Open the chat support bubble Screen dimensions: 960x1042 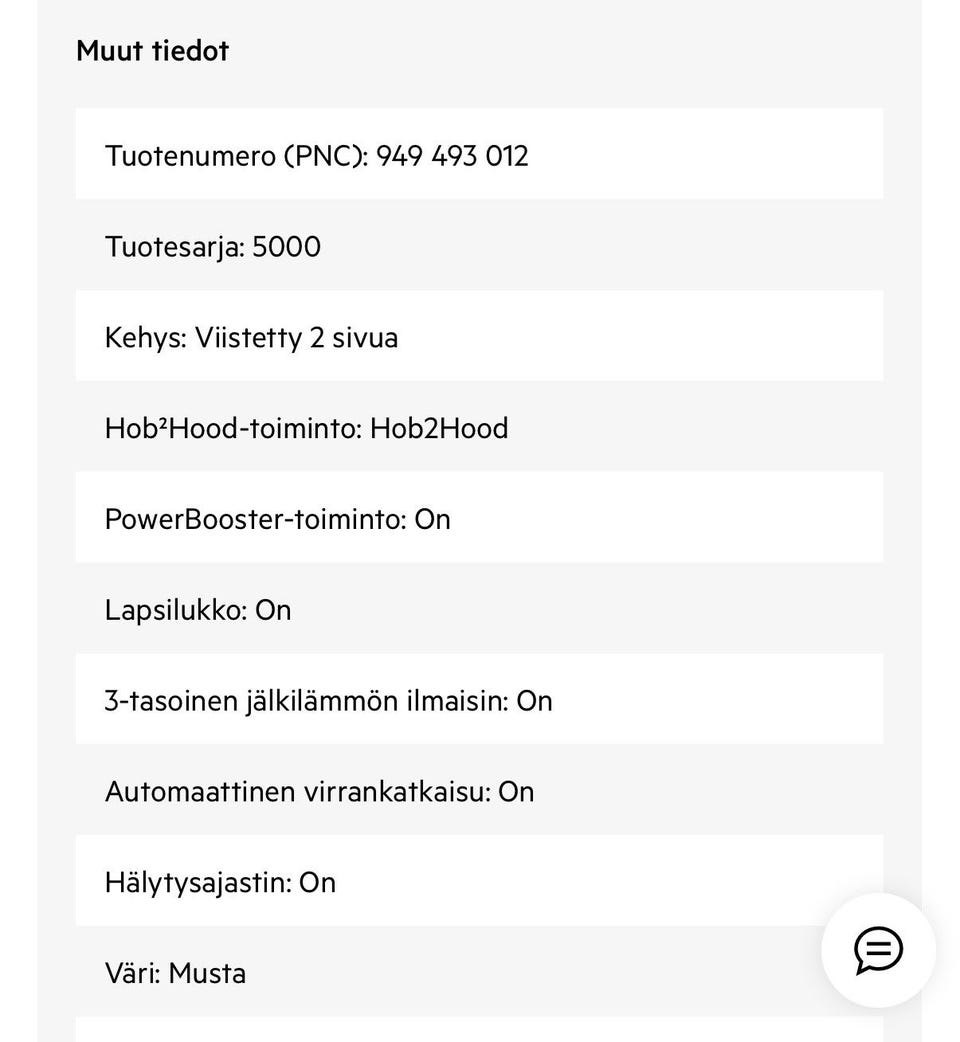(878, 950)
